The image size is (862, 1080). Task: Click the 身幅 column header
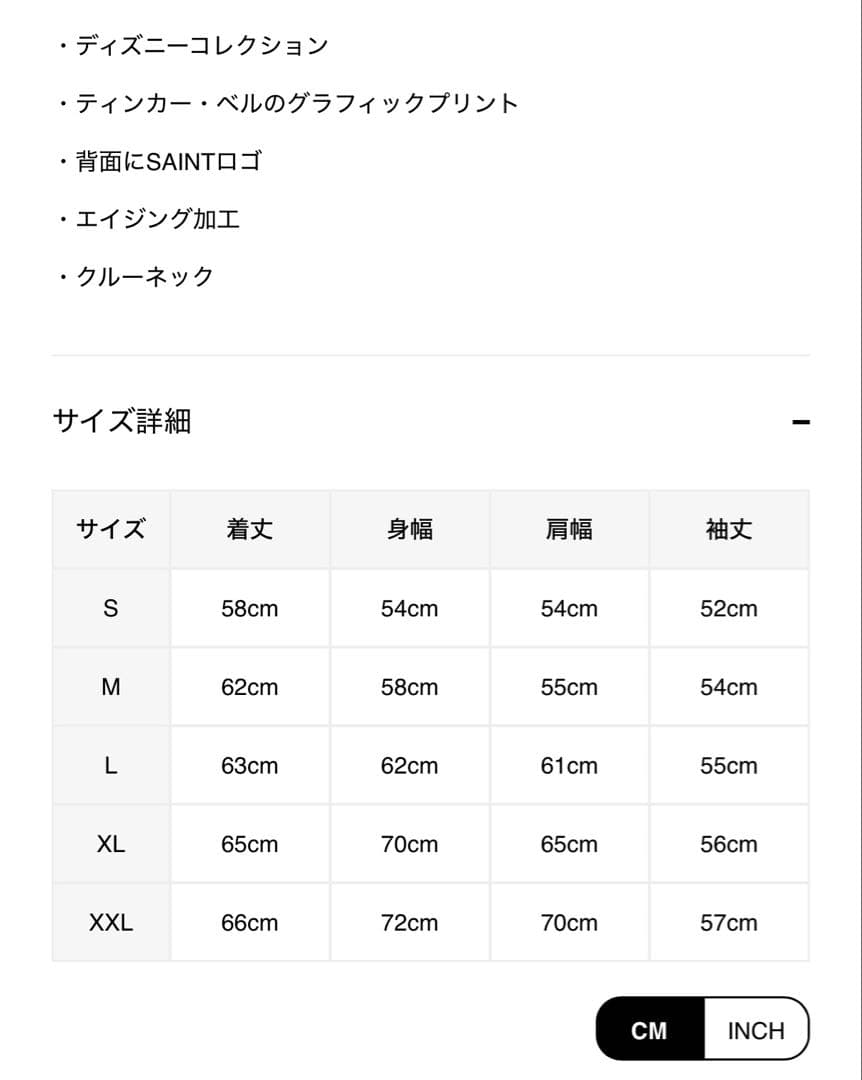(x=409, y=529)
